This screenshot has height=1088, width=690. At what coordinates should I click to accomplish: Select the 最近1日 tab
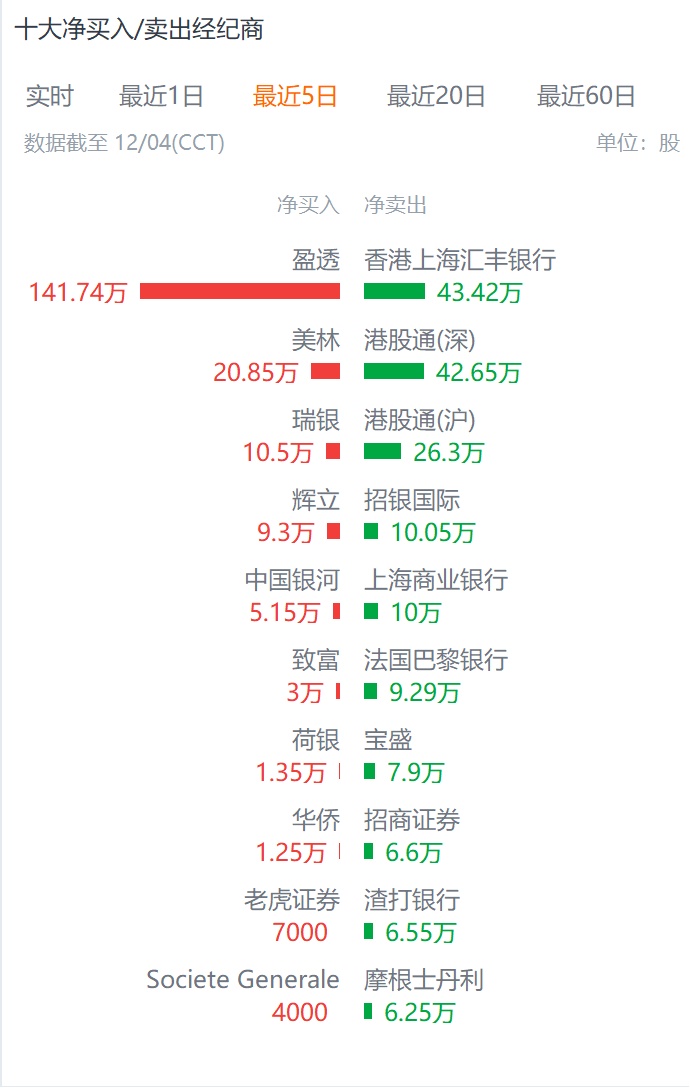point(161,97)
